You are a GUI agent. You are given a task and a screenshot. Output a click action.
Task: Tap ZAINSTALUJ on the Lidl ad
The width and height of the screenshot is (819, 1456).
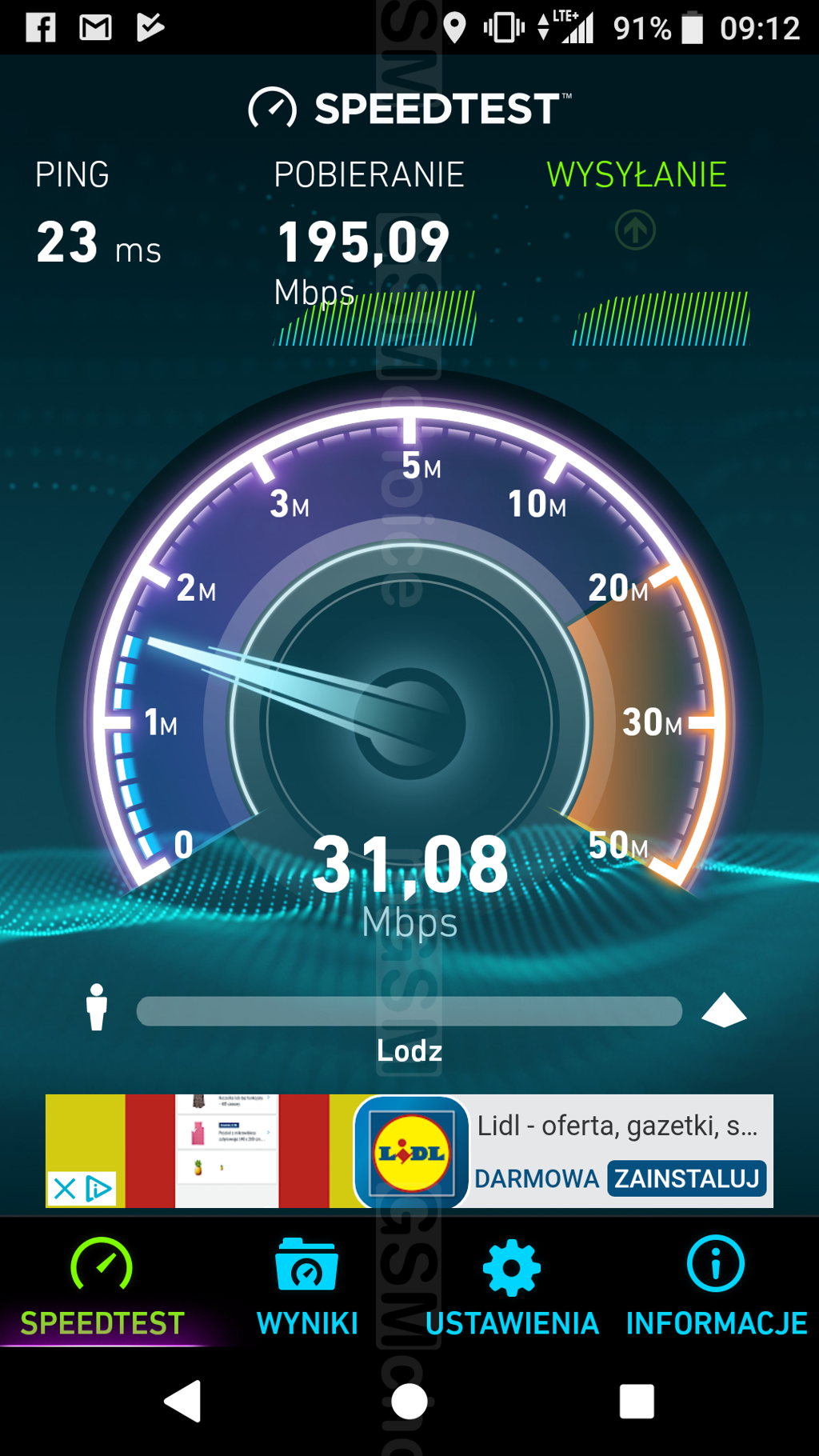coord(687,1178)
